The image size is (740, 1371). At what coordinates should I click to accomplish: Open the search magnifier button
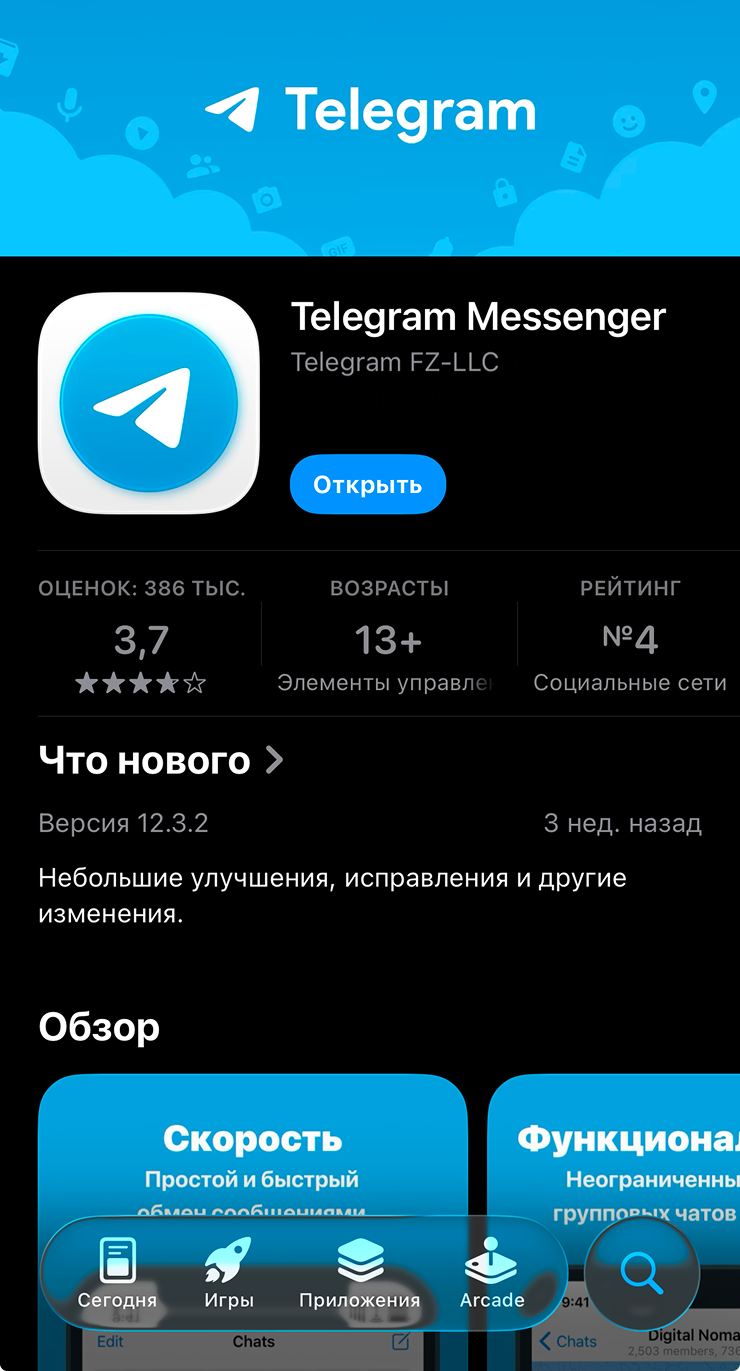tap(641, 1273)
